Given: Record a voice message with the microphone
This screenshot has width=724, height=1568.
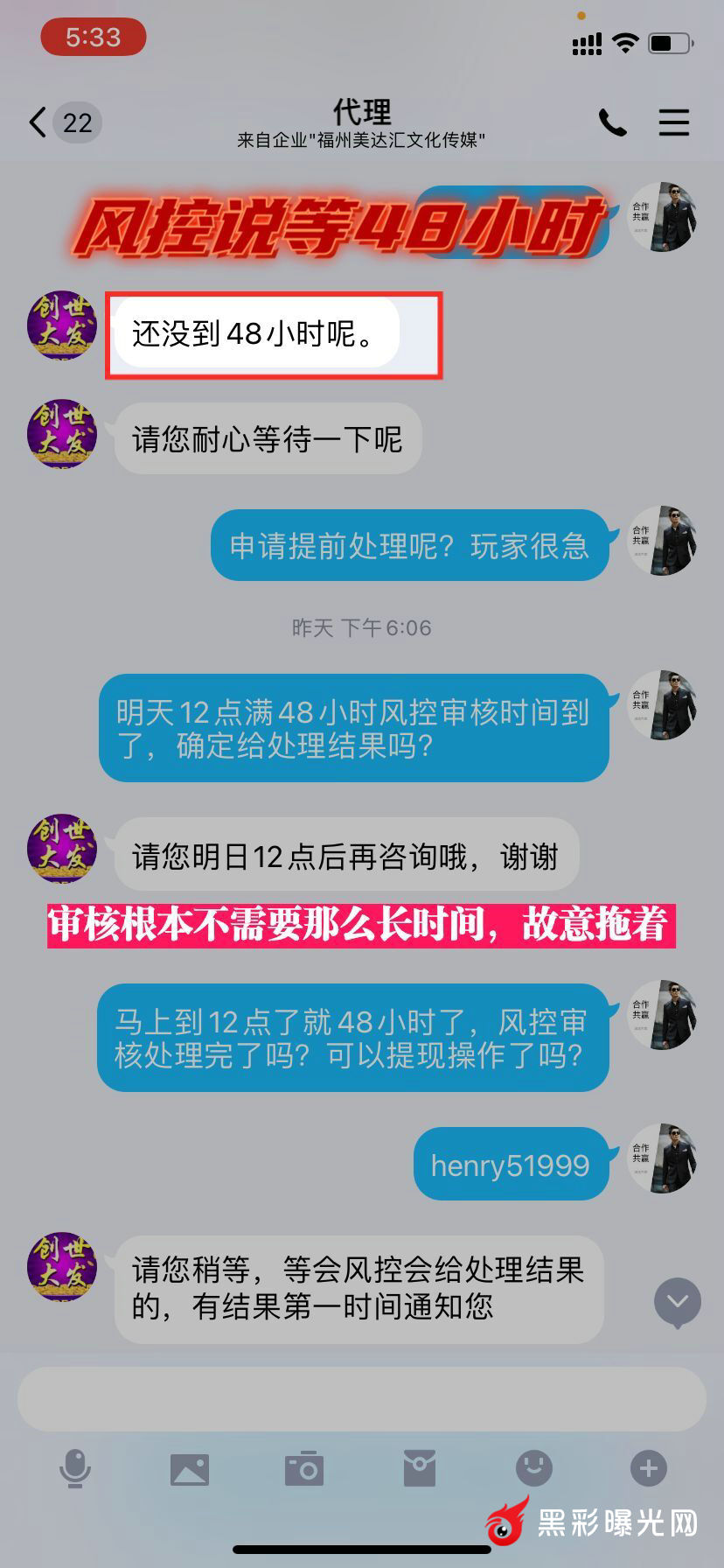Looking at the screenshot, I should 75,1467.
